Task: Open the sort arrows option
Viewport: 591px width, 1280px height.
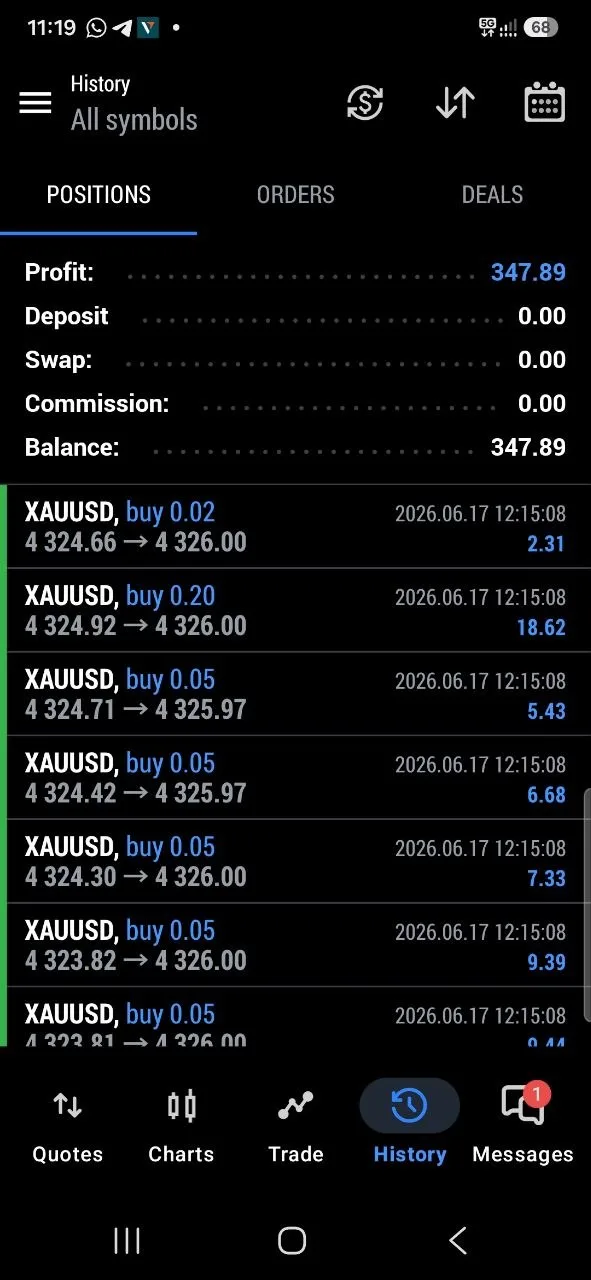Action: pyautogui.click(x=455, y=103)
